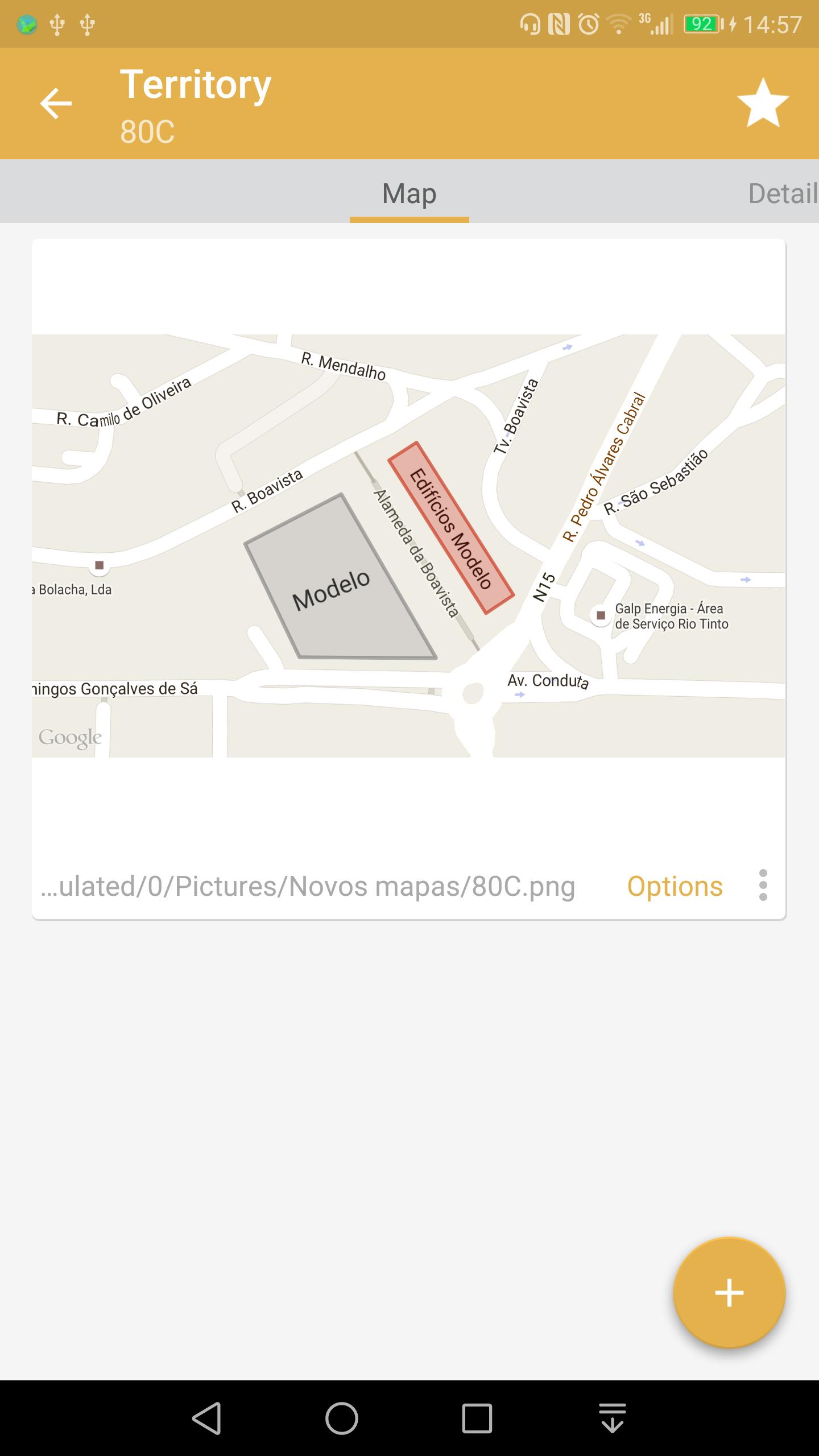Go to the home screen via the system bar
This screenshot has height=1456, width=819.
pyautogui.click(x=342, y=1418)
